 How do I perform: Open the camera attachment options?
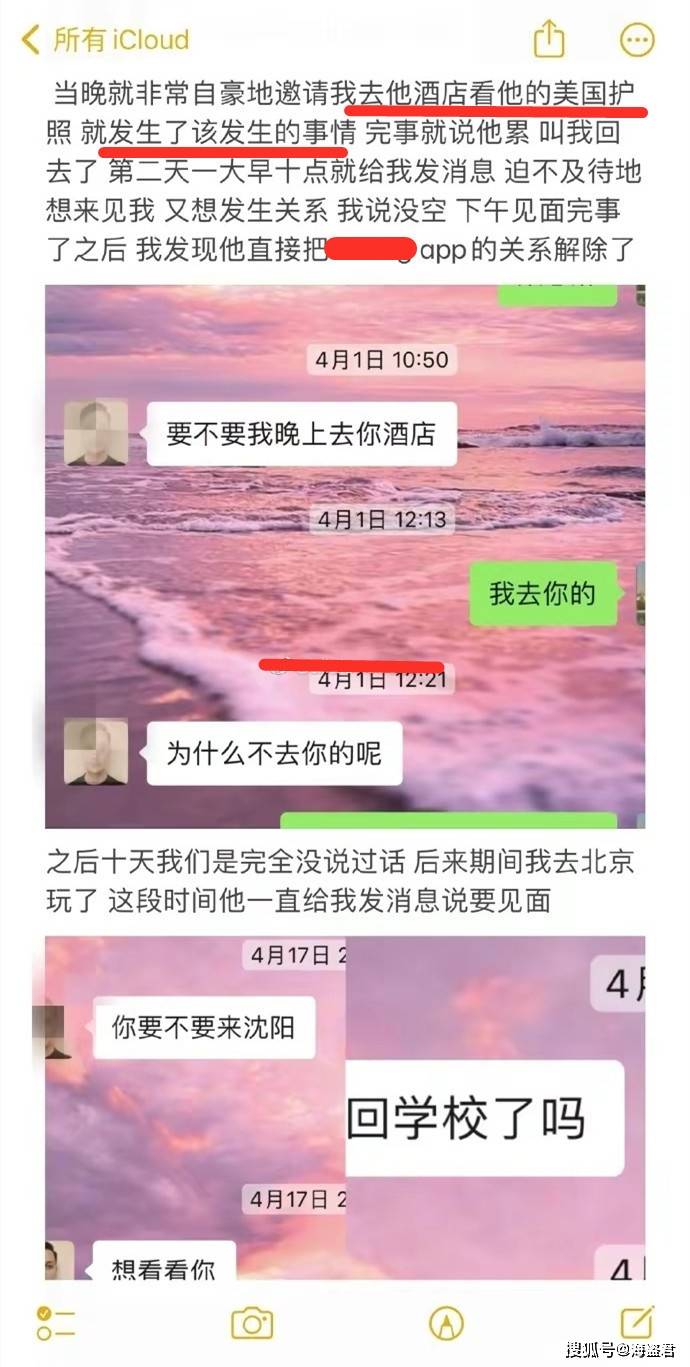point(252,1323)
